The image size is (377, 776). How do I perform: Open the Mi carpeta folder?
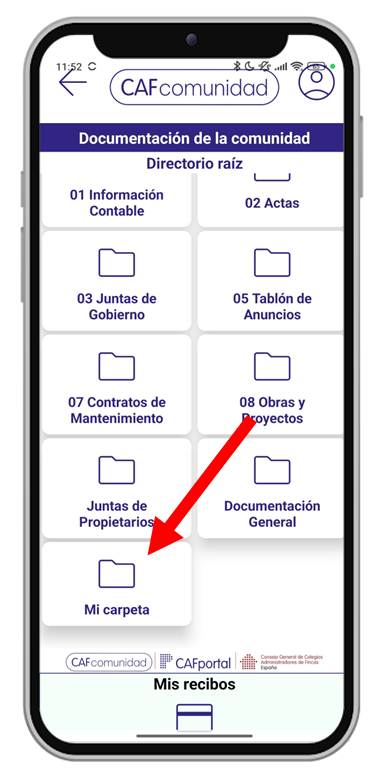click(117, 583)
